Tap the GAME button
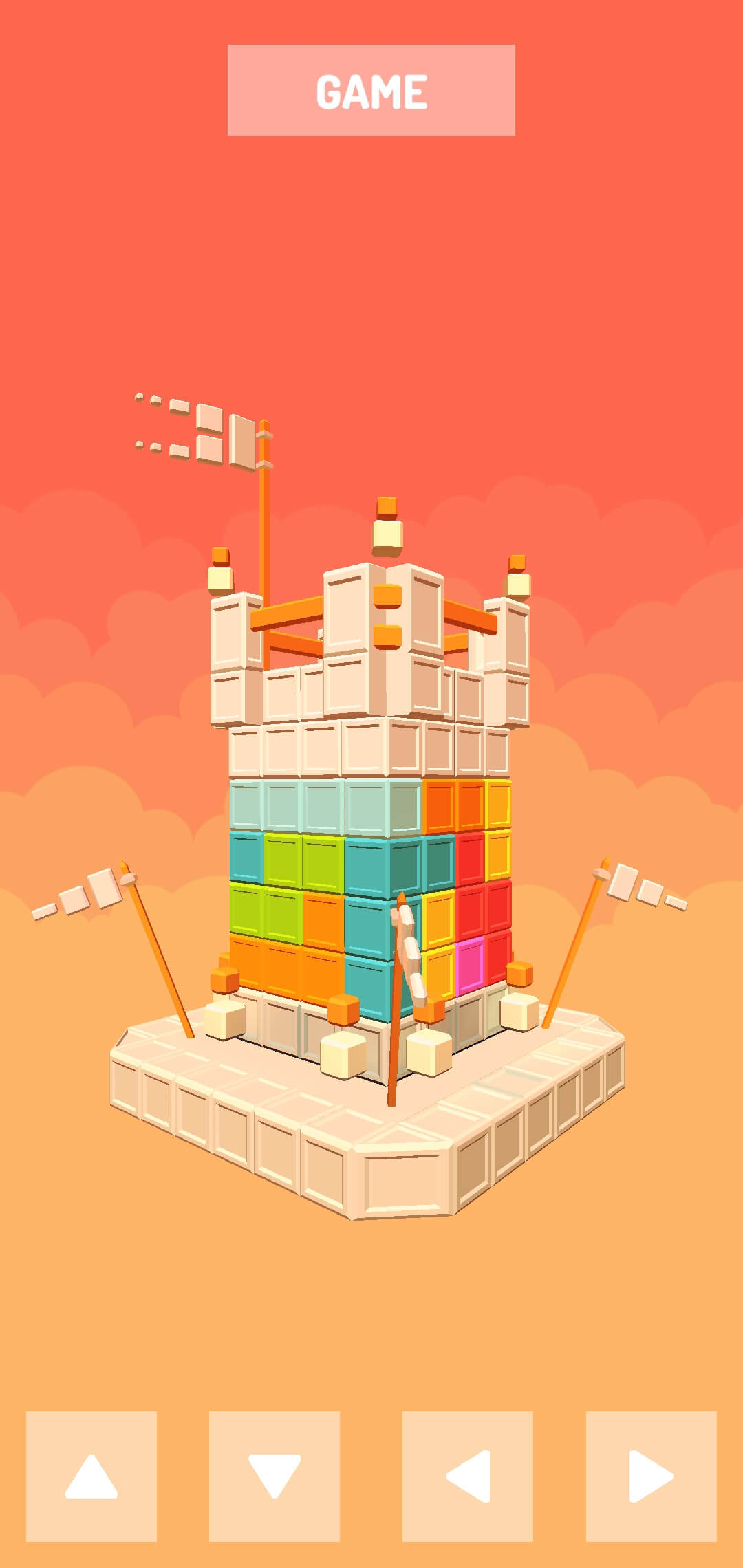The image size is (743, 1568). 371,91
